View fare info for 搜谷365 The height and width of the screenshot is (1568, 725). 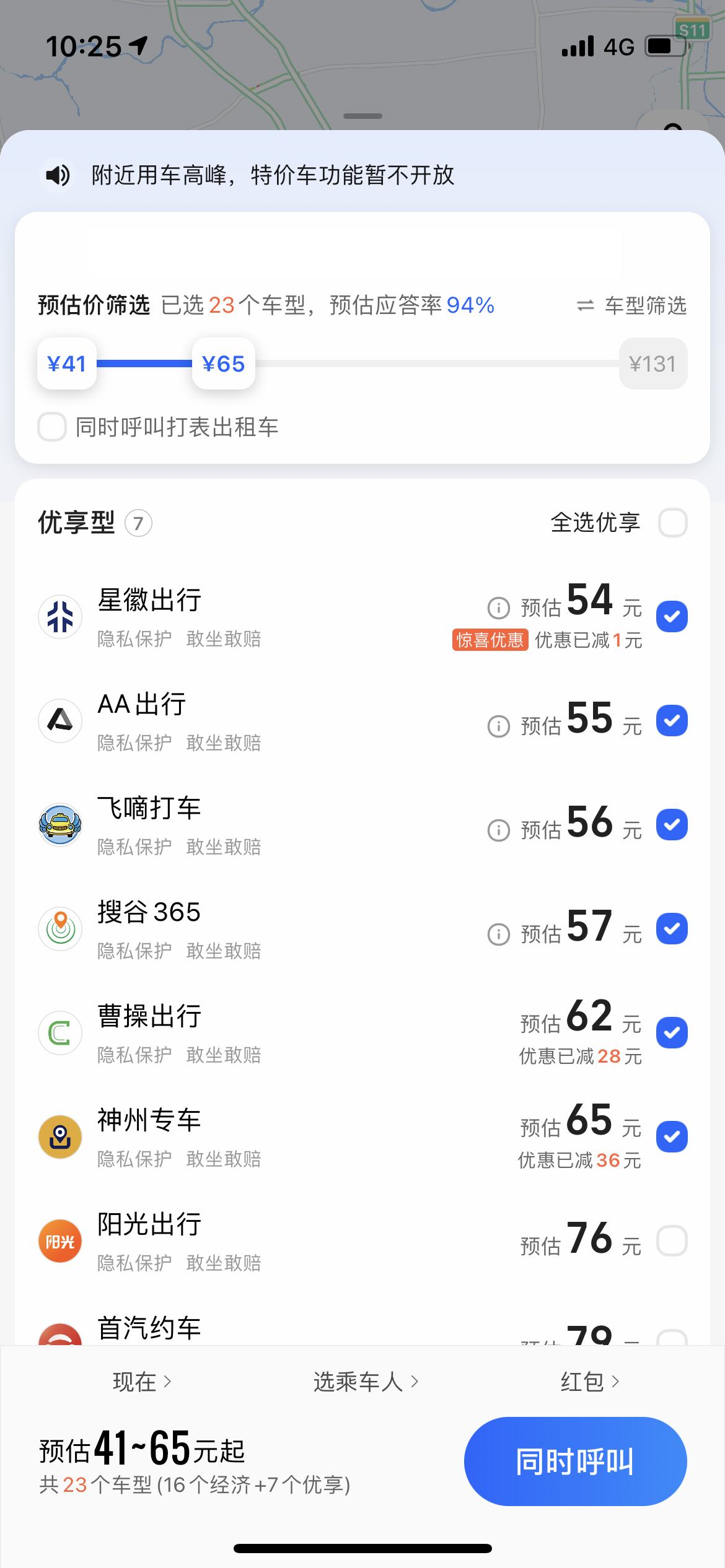(x=499, y=934)
